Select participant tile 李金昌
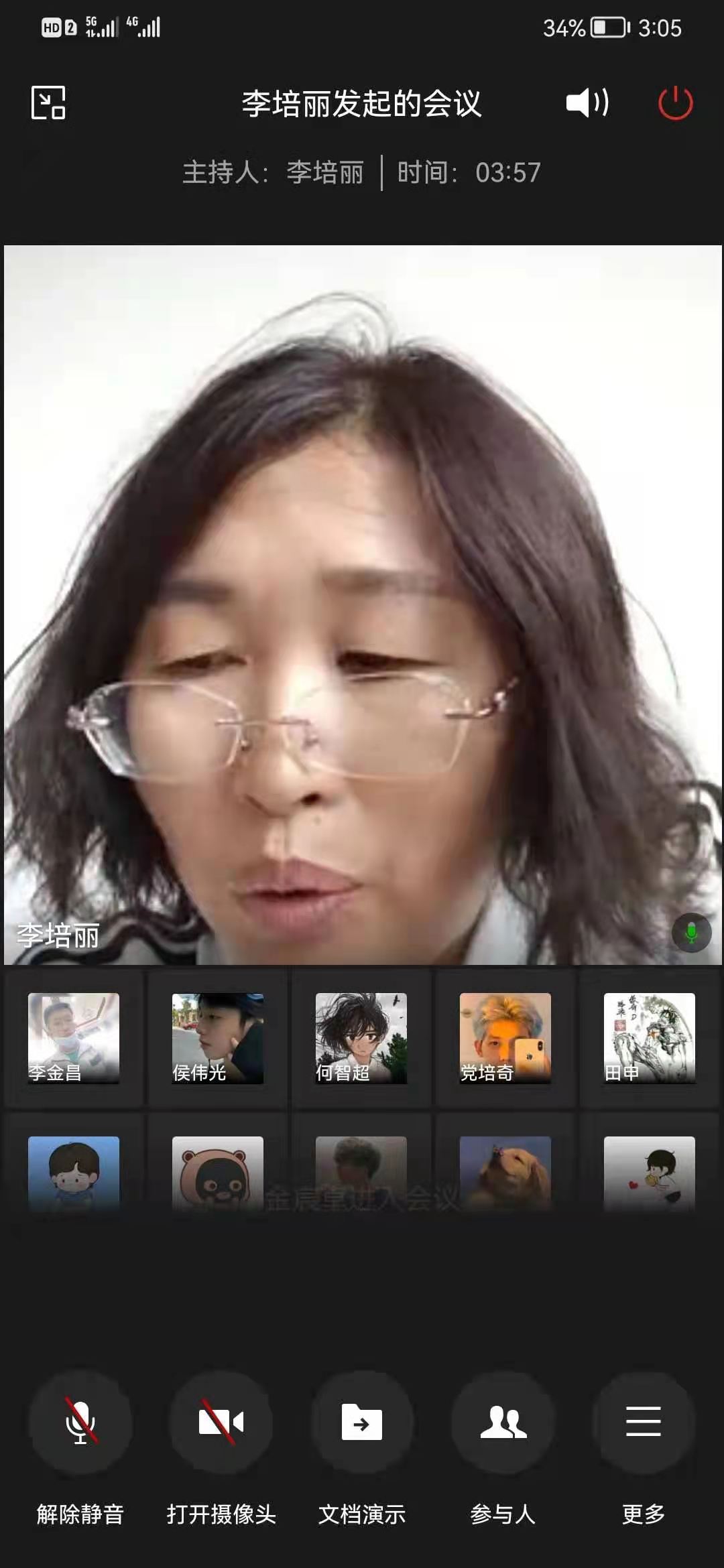 click(x=74, y=1038)
